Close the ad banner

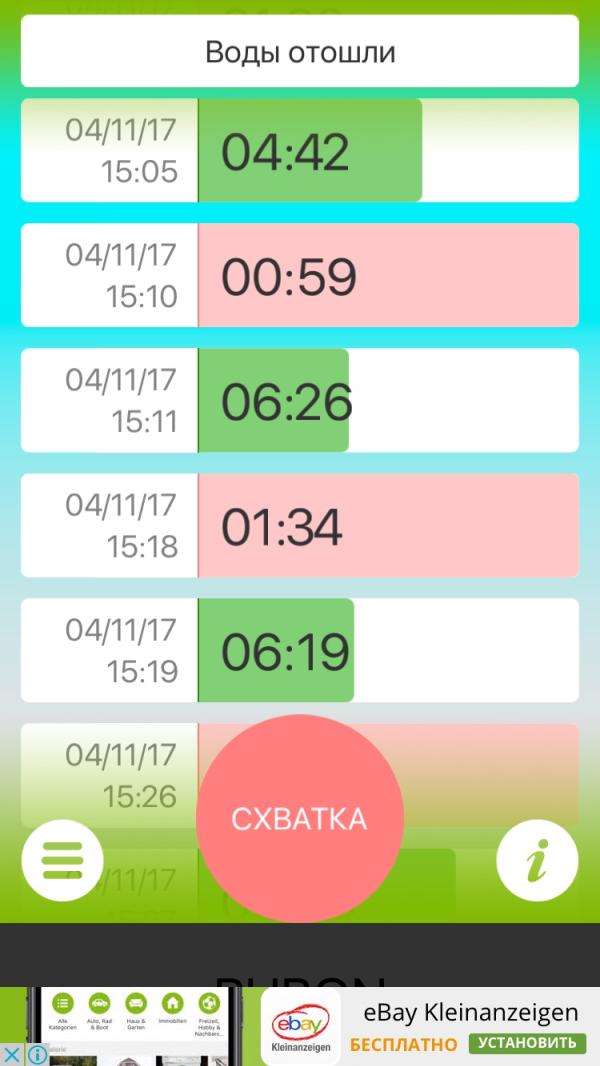(x=12, y=1054)
